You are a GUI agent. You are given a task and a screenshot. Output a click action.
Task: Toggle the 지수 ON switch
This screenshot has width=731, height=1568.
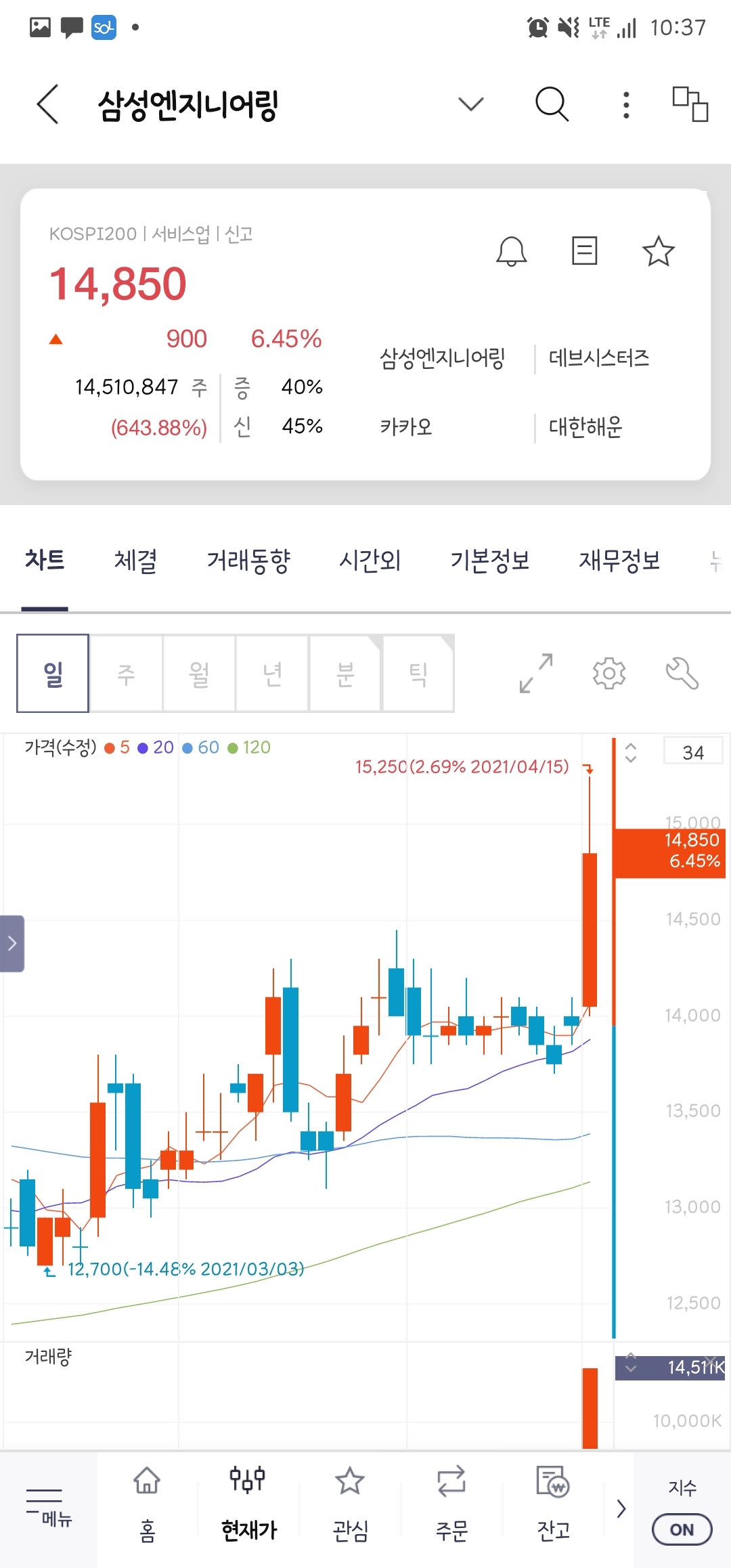pyautogui.click(x=682, y=1529)
